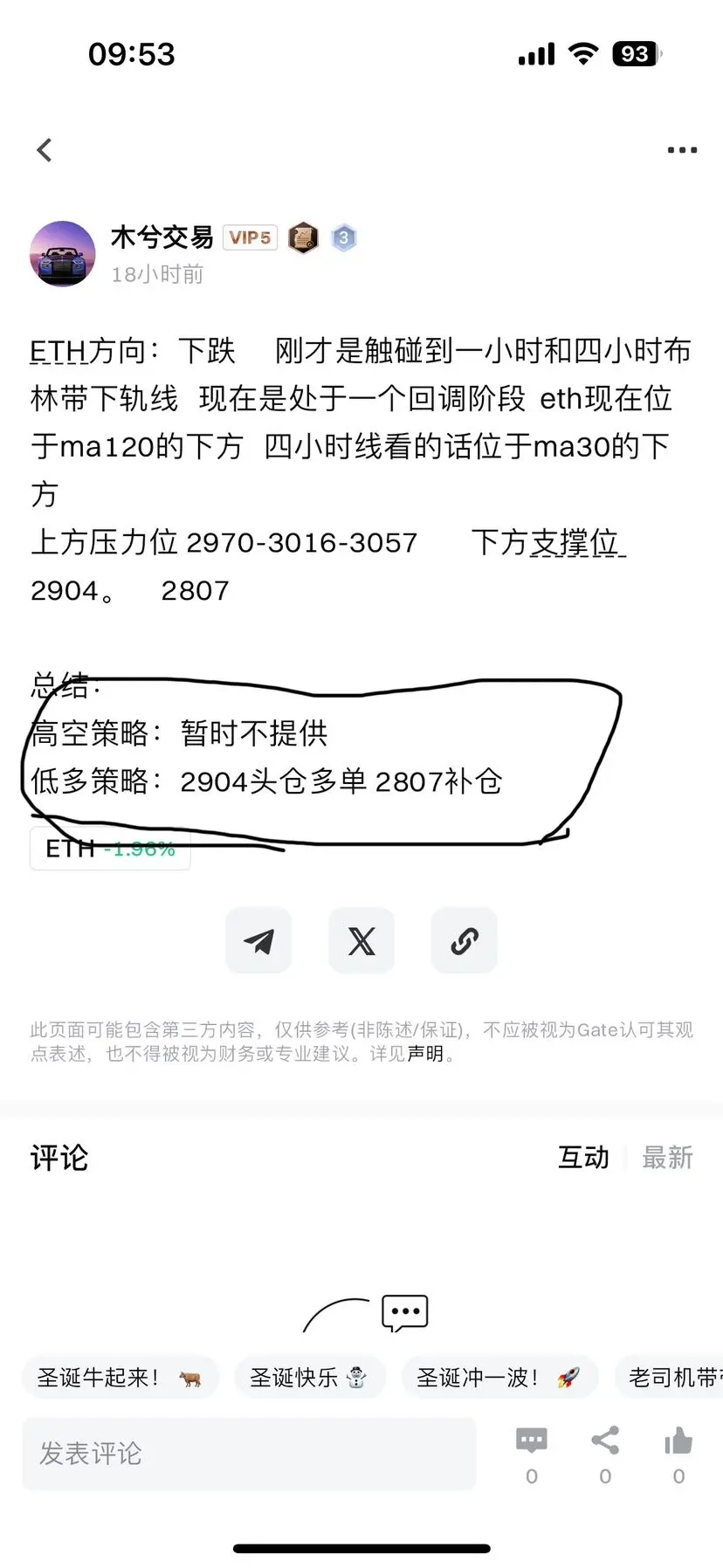Open the 声明 disclaimer link

point(423,1054)
